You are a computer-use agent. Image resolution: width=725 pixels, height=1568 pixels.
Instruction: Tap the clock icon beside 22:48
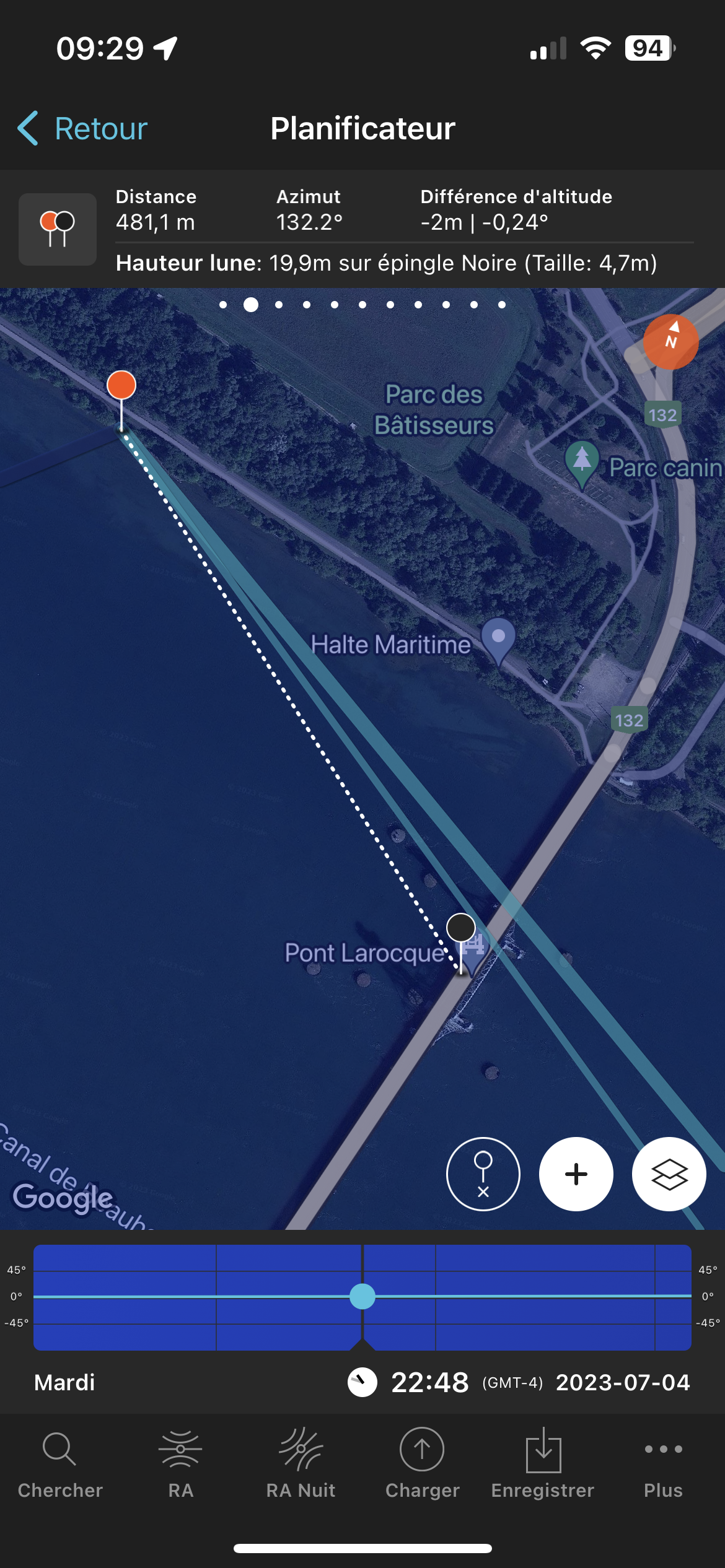[362, 1382]
